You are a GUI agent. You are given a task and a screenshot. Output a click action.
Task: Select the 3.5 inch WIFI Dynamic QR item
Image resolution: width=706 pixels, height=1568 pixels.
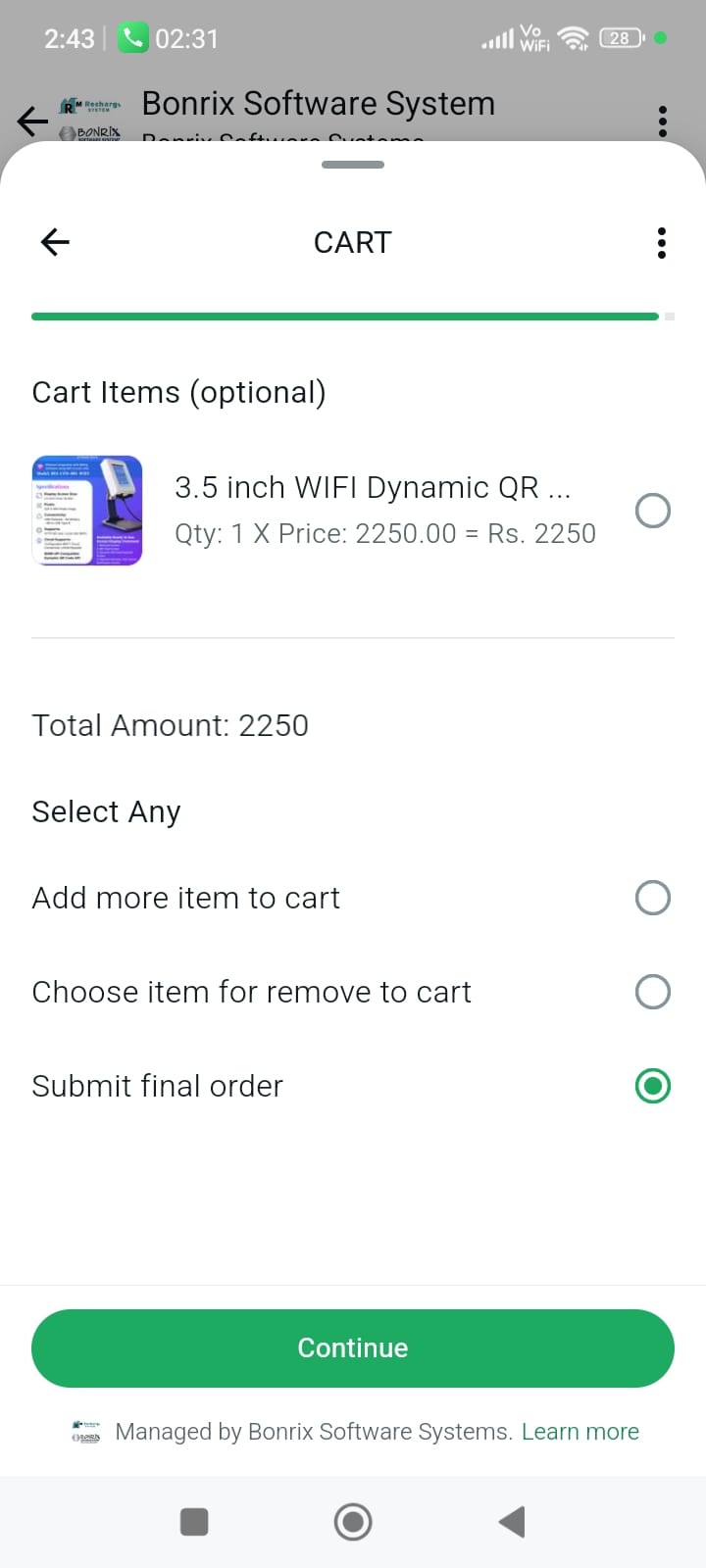[652, 511]
